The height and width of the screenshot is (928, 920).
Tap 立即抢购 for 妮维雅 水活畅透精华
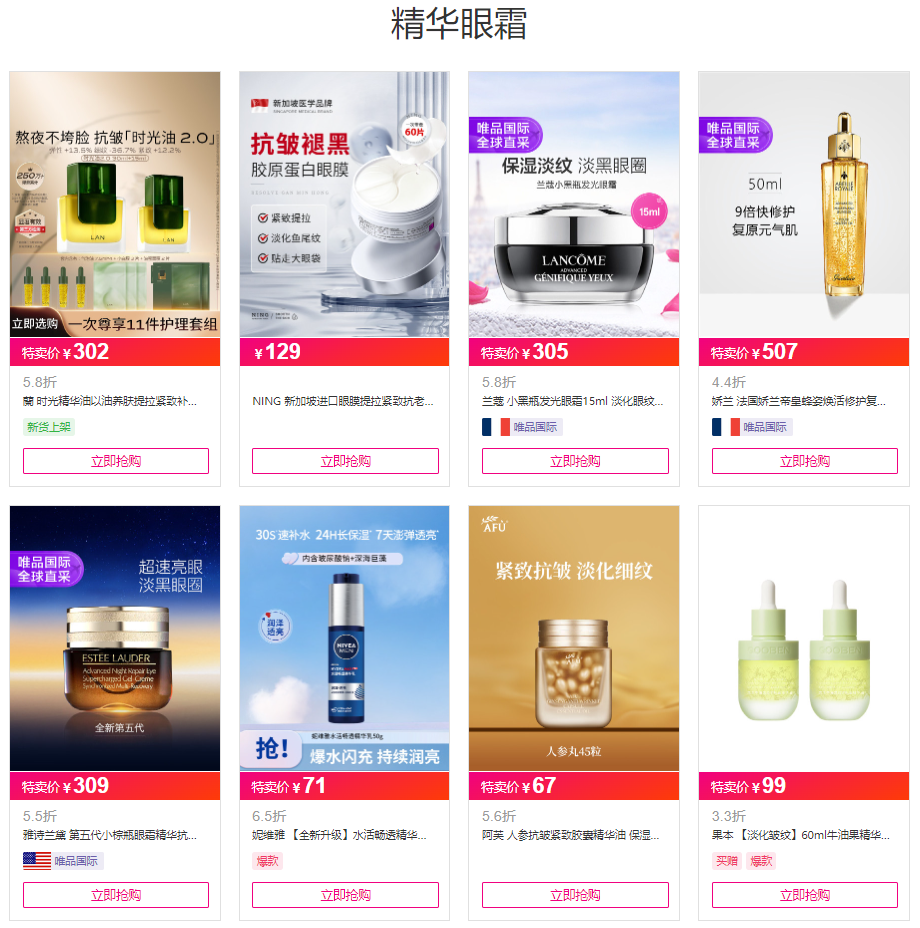click(345, 895)
